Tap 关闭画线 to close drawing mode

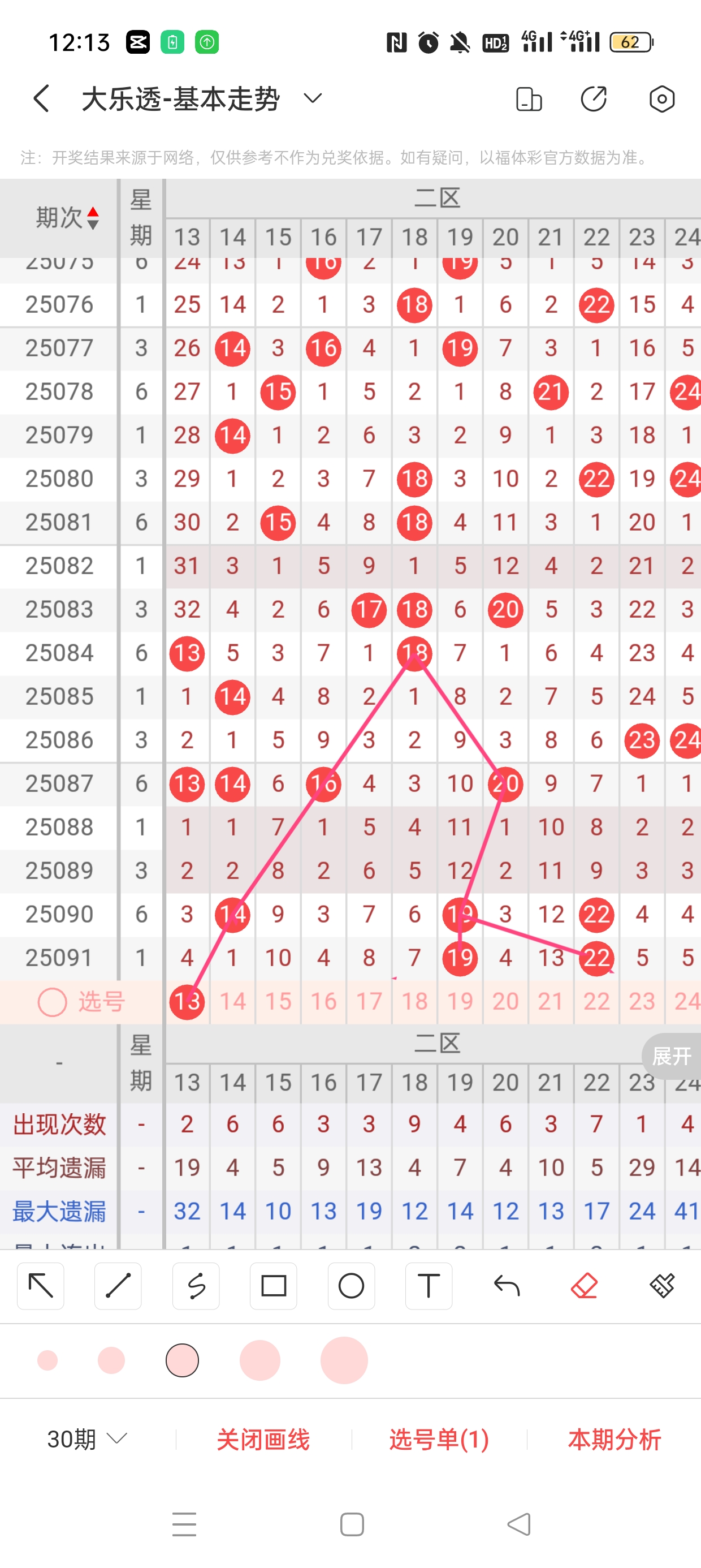tap(263, 1439)
